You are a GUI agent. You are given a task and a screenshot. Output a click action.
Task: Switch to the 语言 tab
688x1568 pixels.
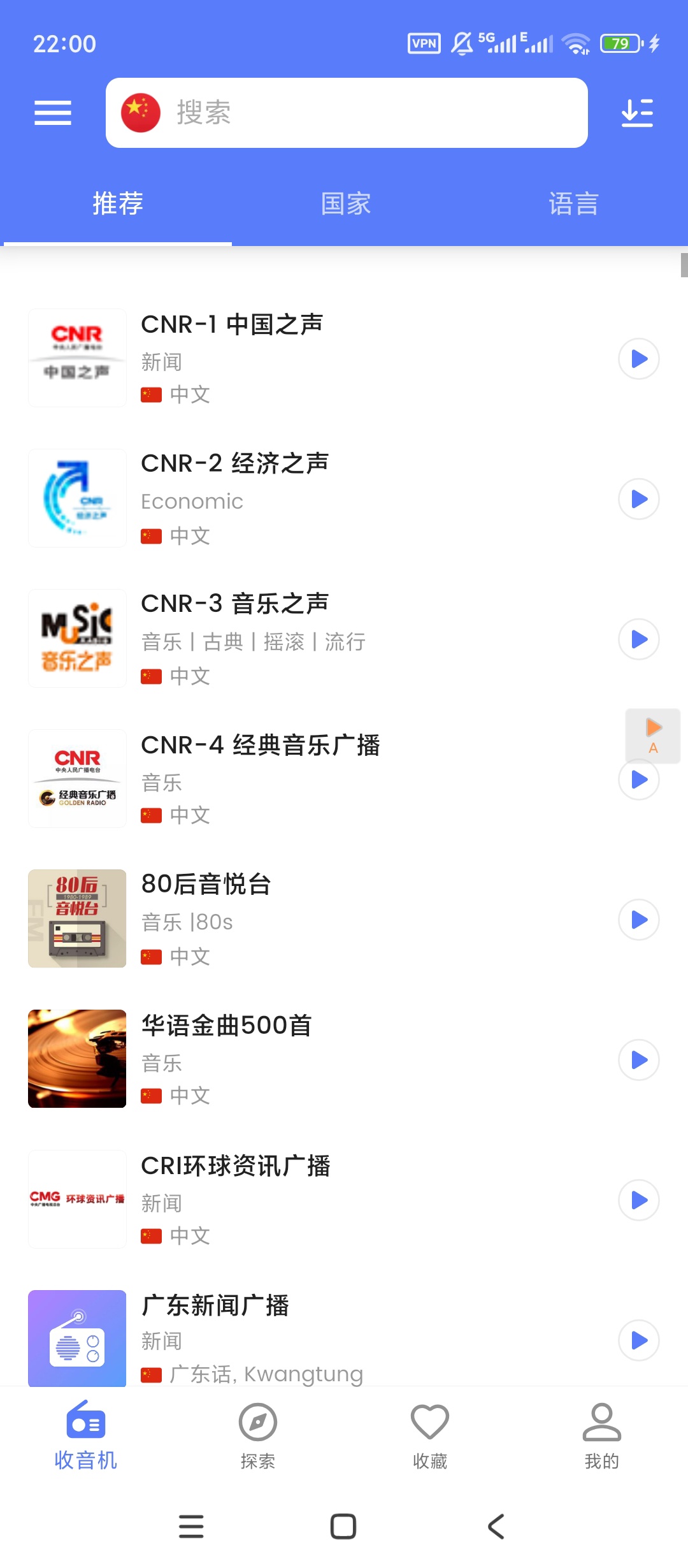(573, 203)
